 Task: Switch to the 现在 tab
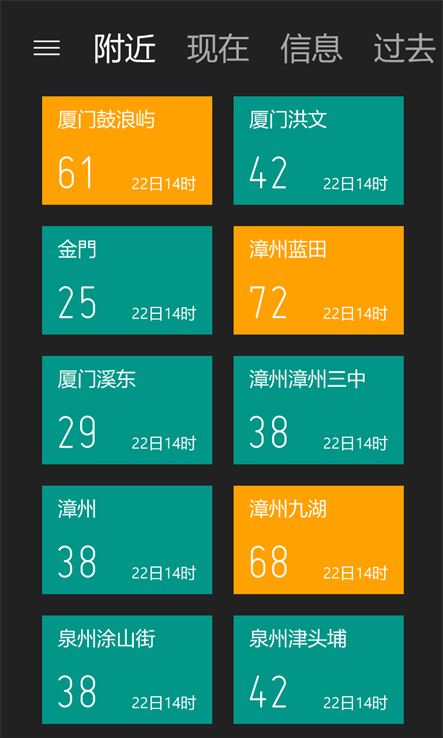pos(218,48)
